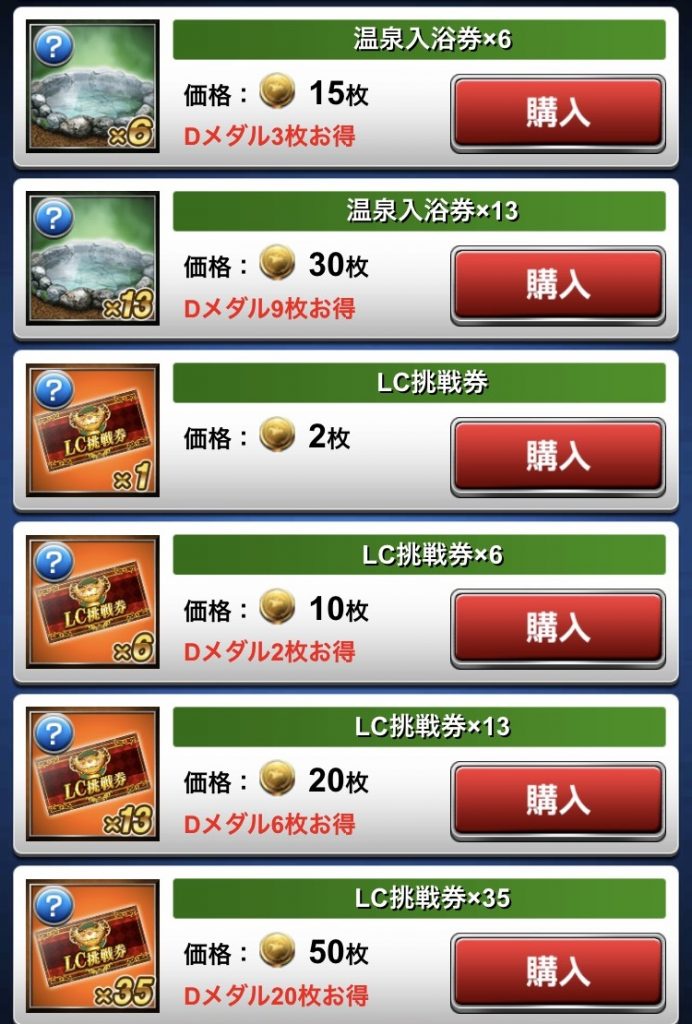Show details of LC挑戦券×35 item

(52, 905)
